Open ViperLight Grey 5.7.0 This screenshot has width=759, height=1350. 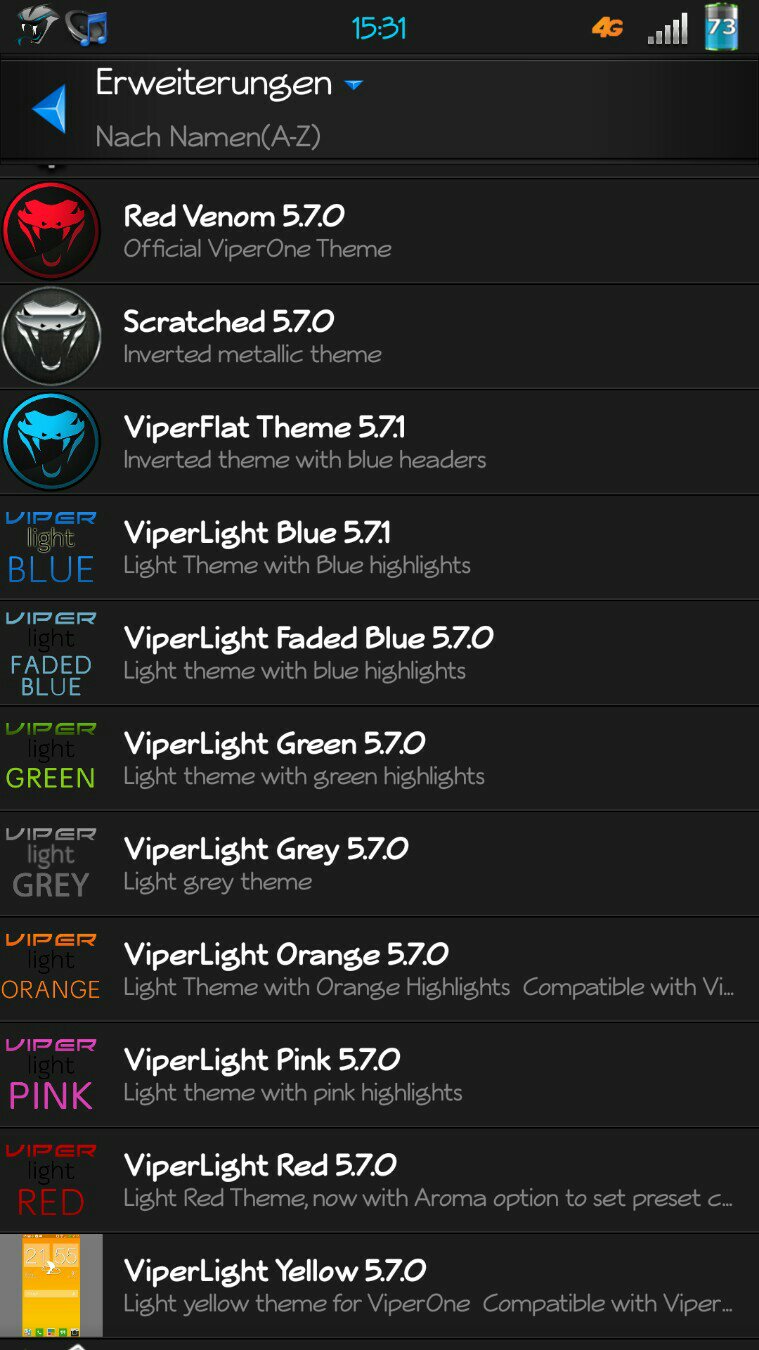click(379, 864)
